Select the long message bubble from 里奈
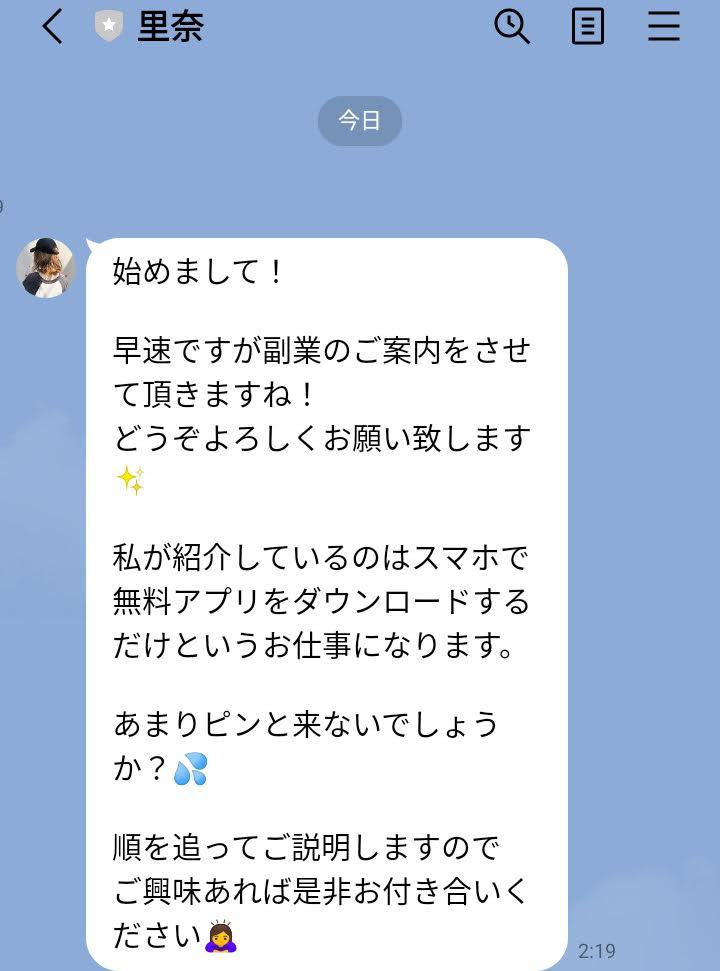Screen dimensions: 720x971 pyautogui.click(x=330, y=600)
